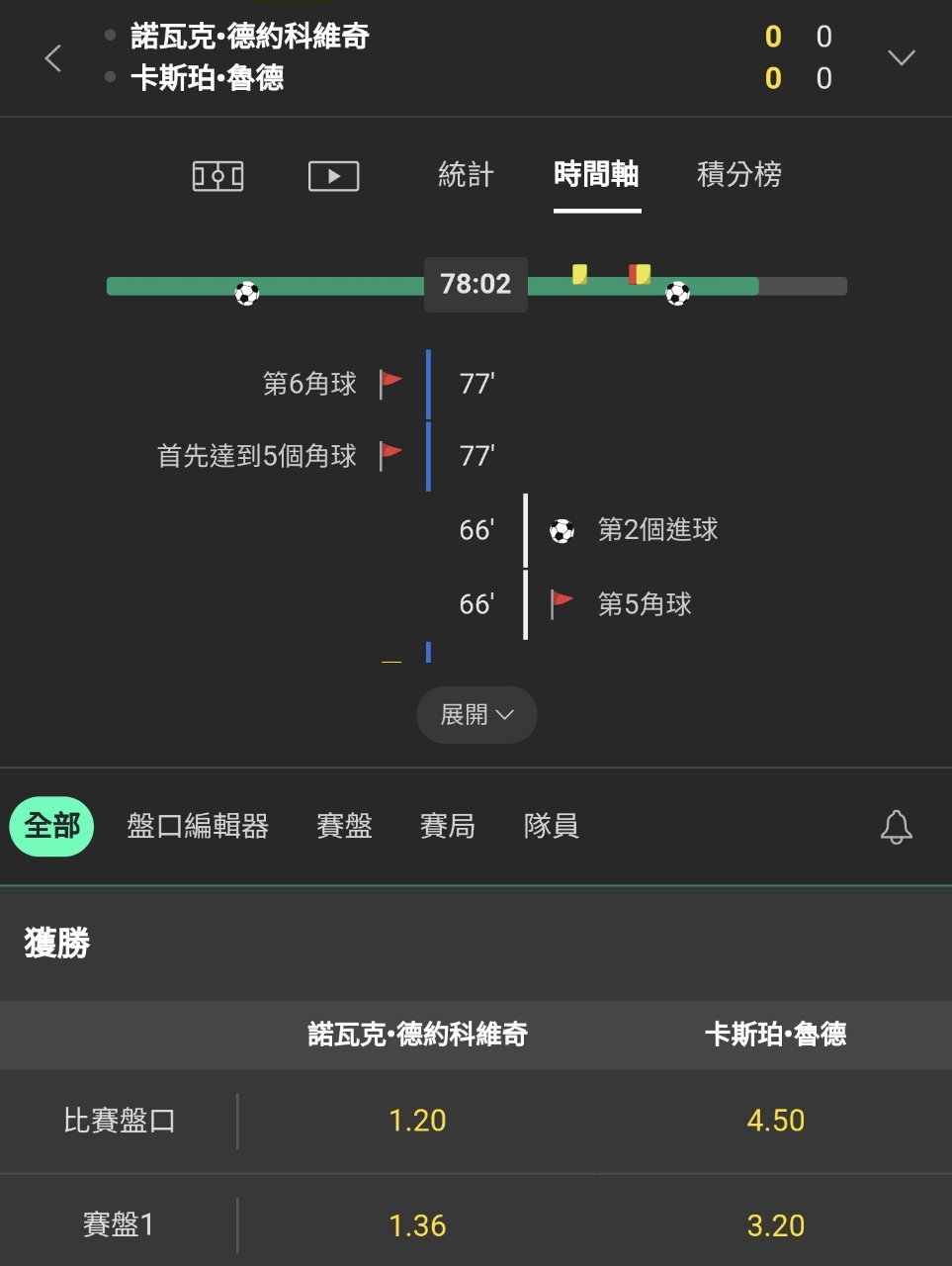Image resolution: width=952 pixels, height=1266 pixels.
Task: Go back using the top-left arrow
Action: coord(53,58)
